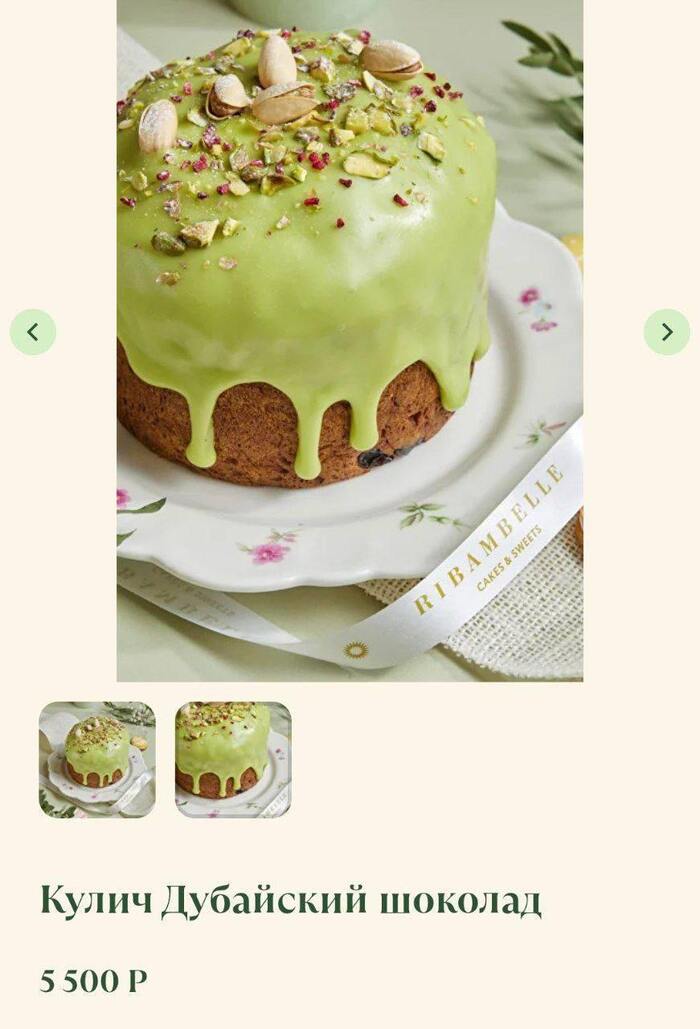Go to the previous product photo
The image size is (700, 1029).
(x=33, y=332)
